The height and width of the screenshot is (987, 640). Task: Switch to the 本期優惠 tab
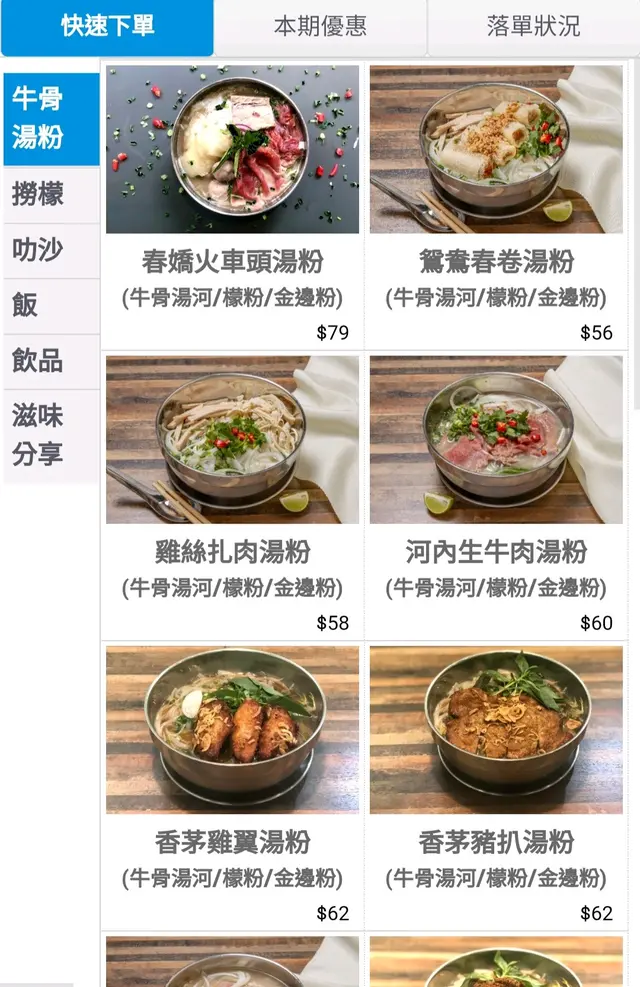(320, 27)
